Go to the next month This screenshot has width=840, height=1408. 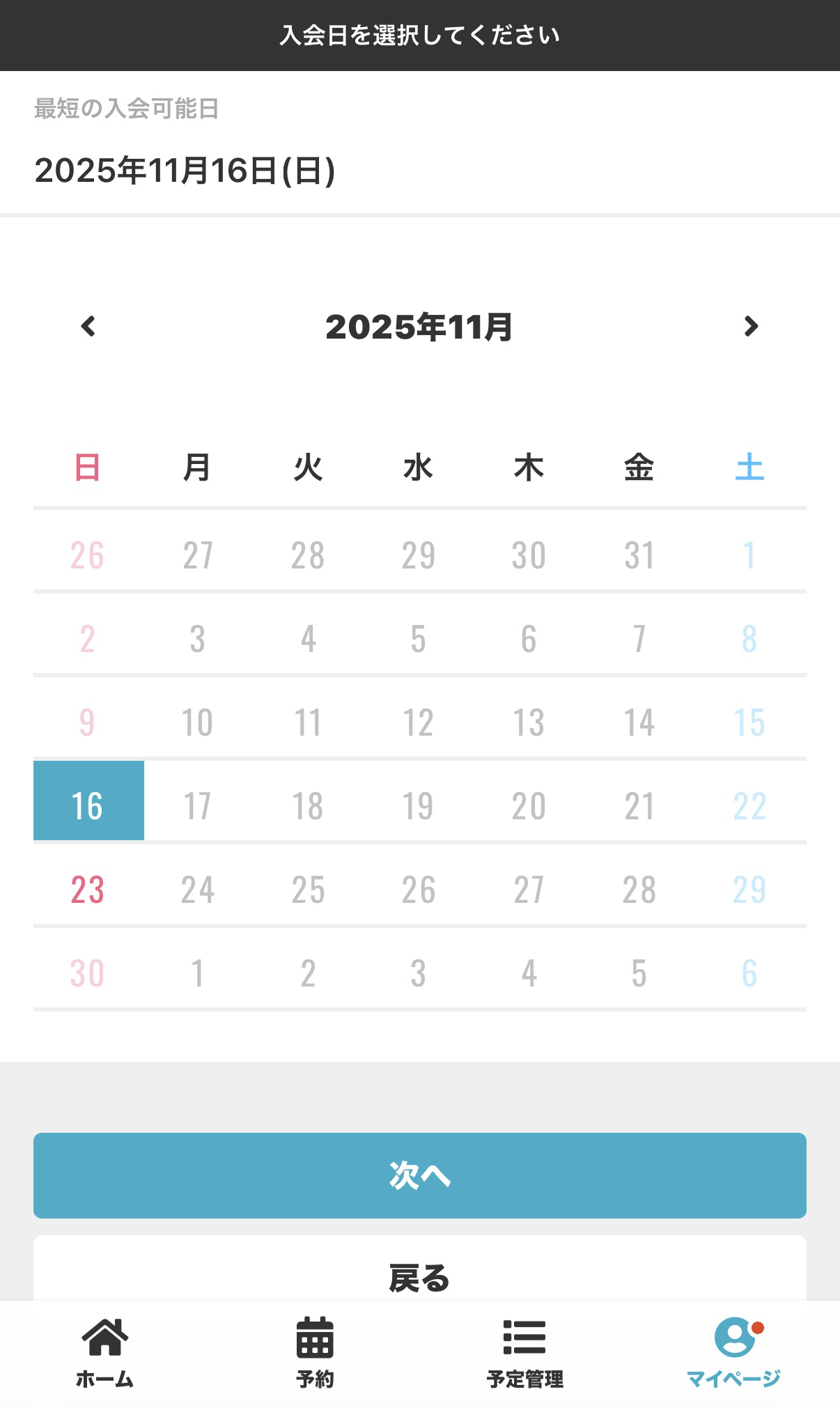(750, 326)
